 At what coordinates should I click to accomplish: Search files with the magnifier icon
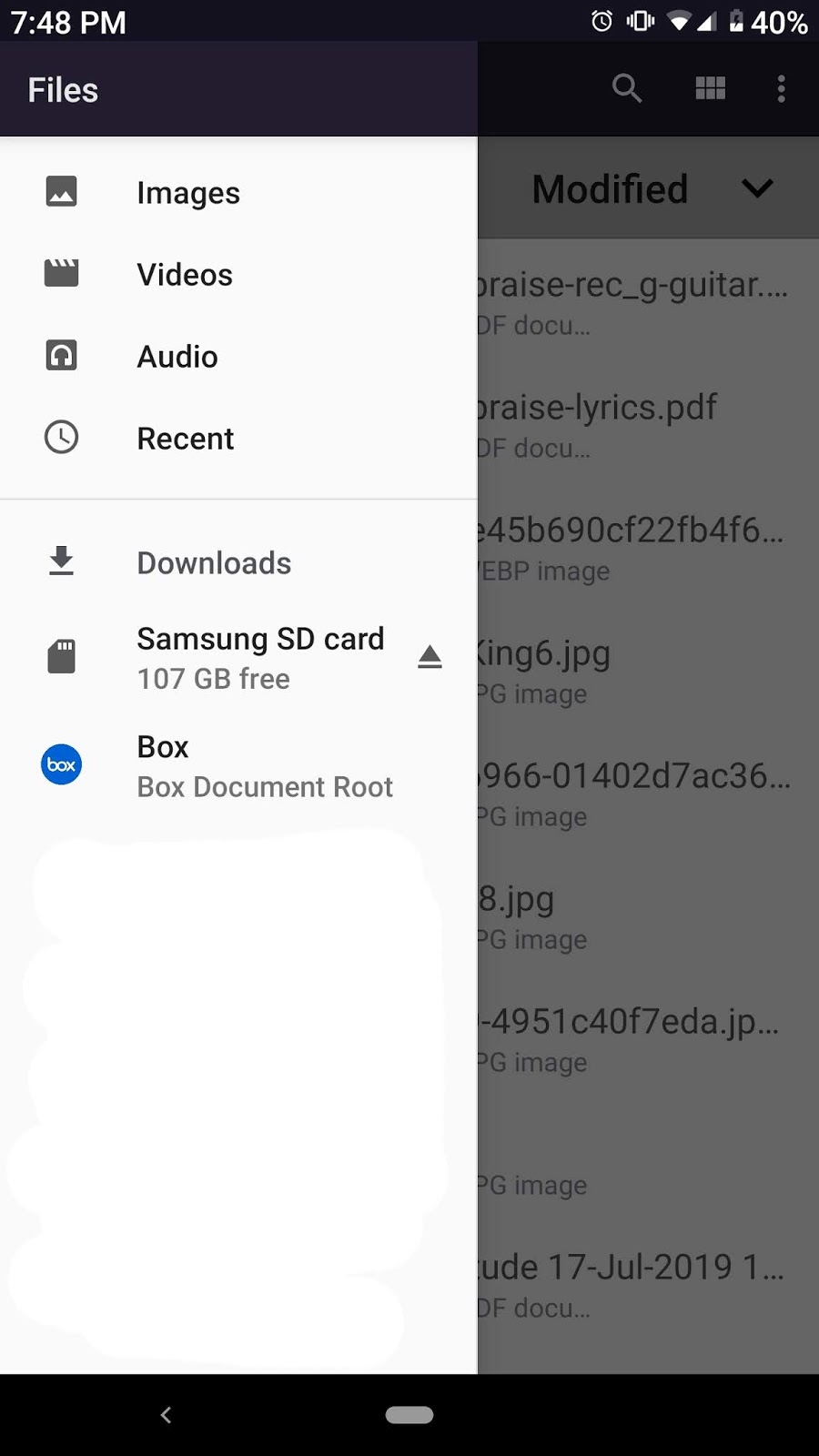click(627, 88)
